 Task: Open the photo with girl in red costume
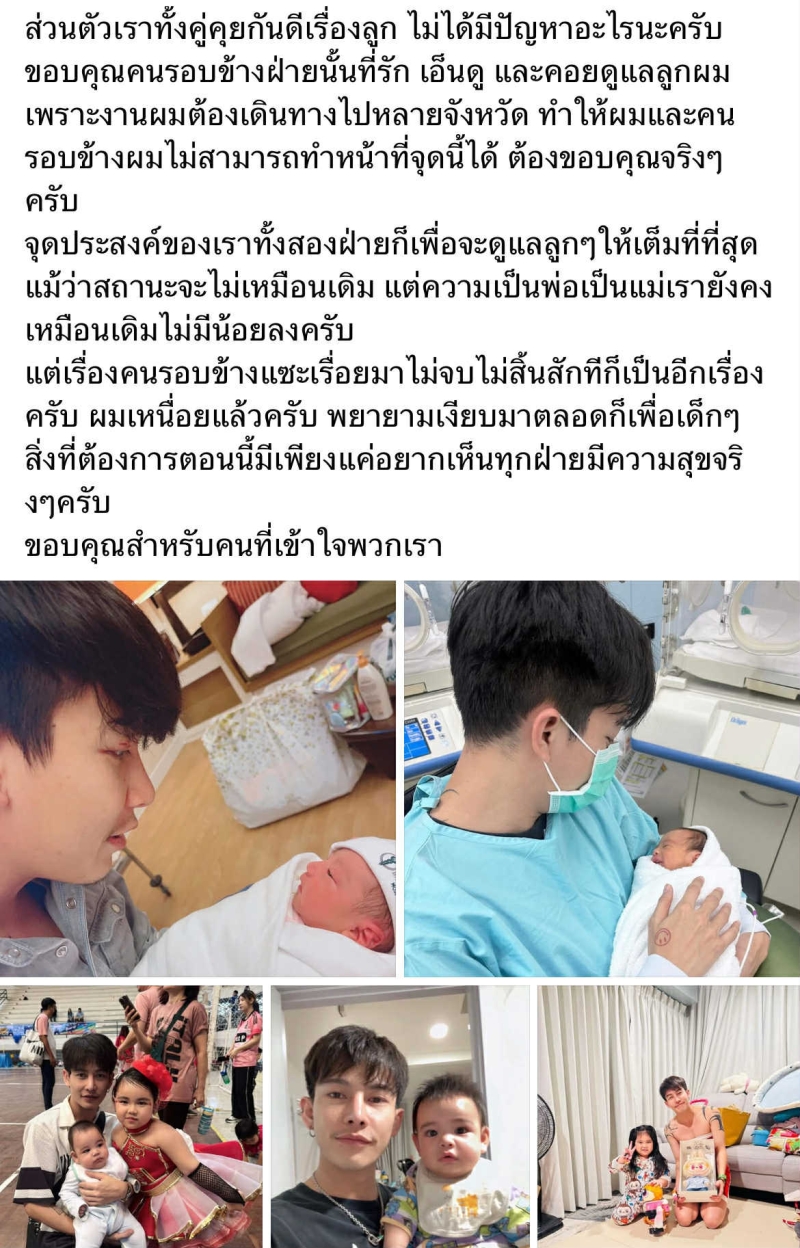[131, 1116]
